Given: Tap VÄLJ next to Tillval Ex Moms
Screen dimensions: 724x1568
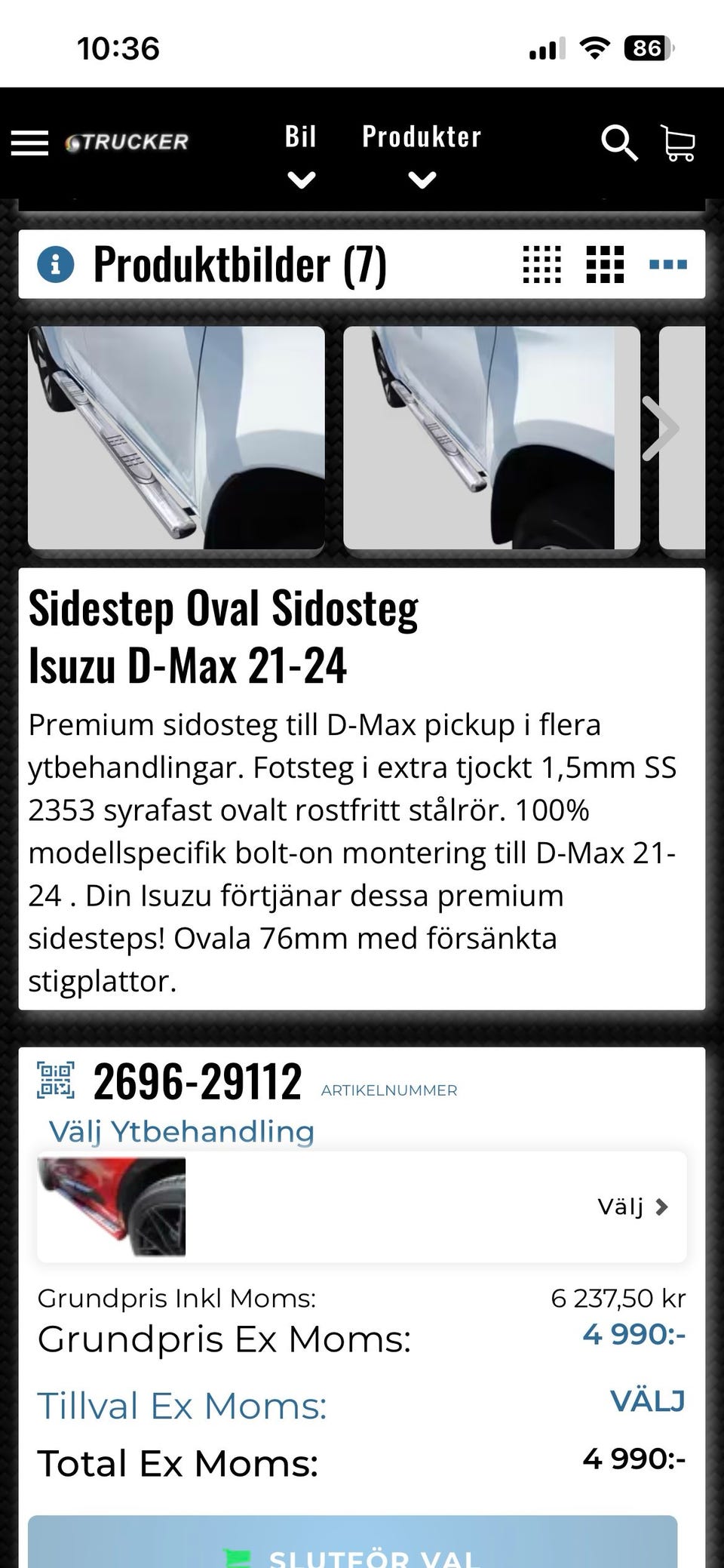Looking at the screenshot, I should click(x=648, y=1401).
